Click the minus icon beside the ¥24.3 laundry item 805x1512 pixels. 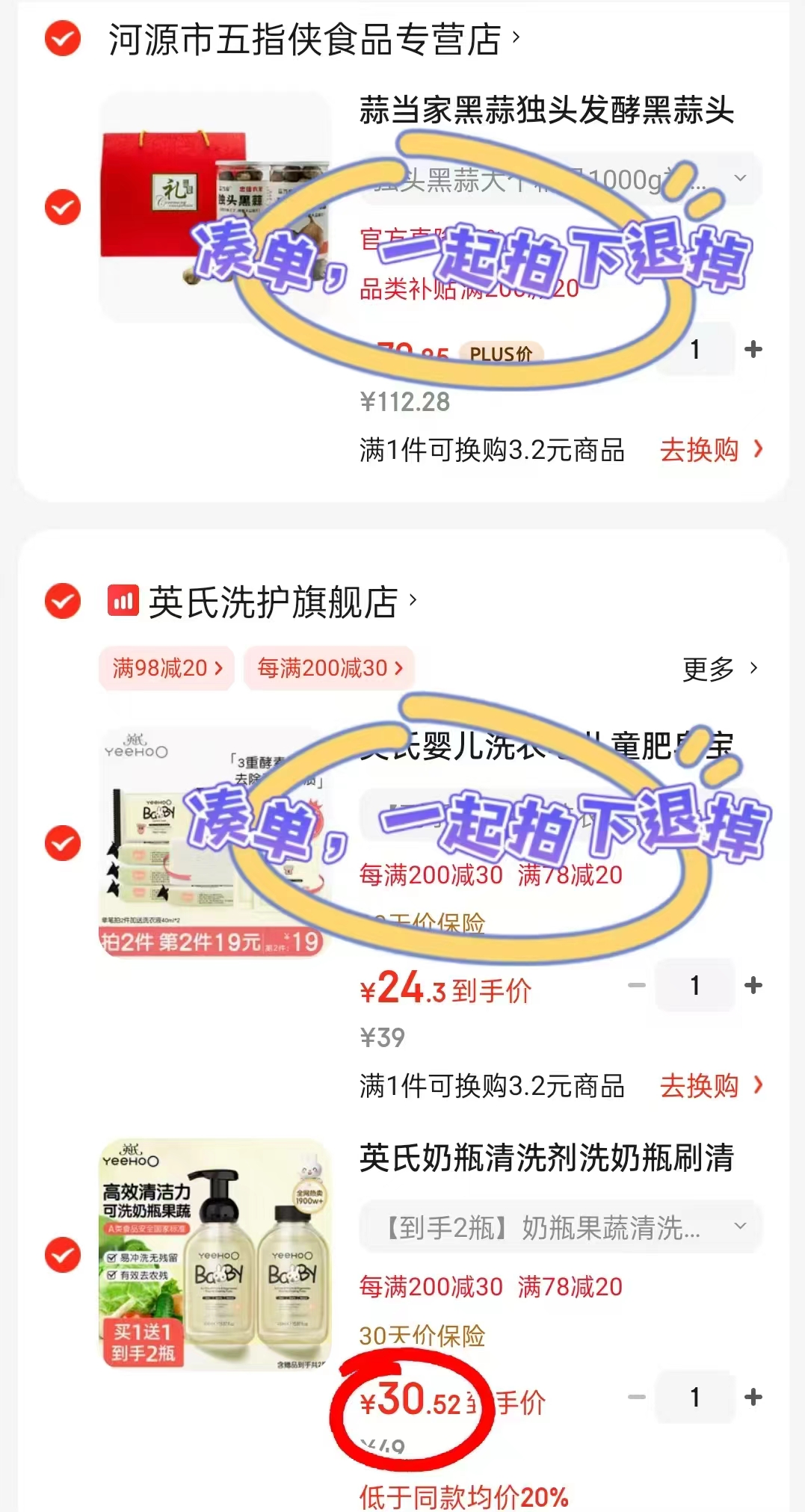tap(637, 987)
